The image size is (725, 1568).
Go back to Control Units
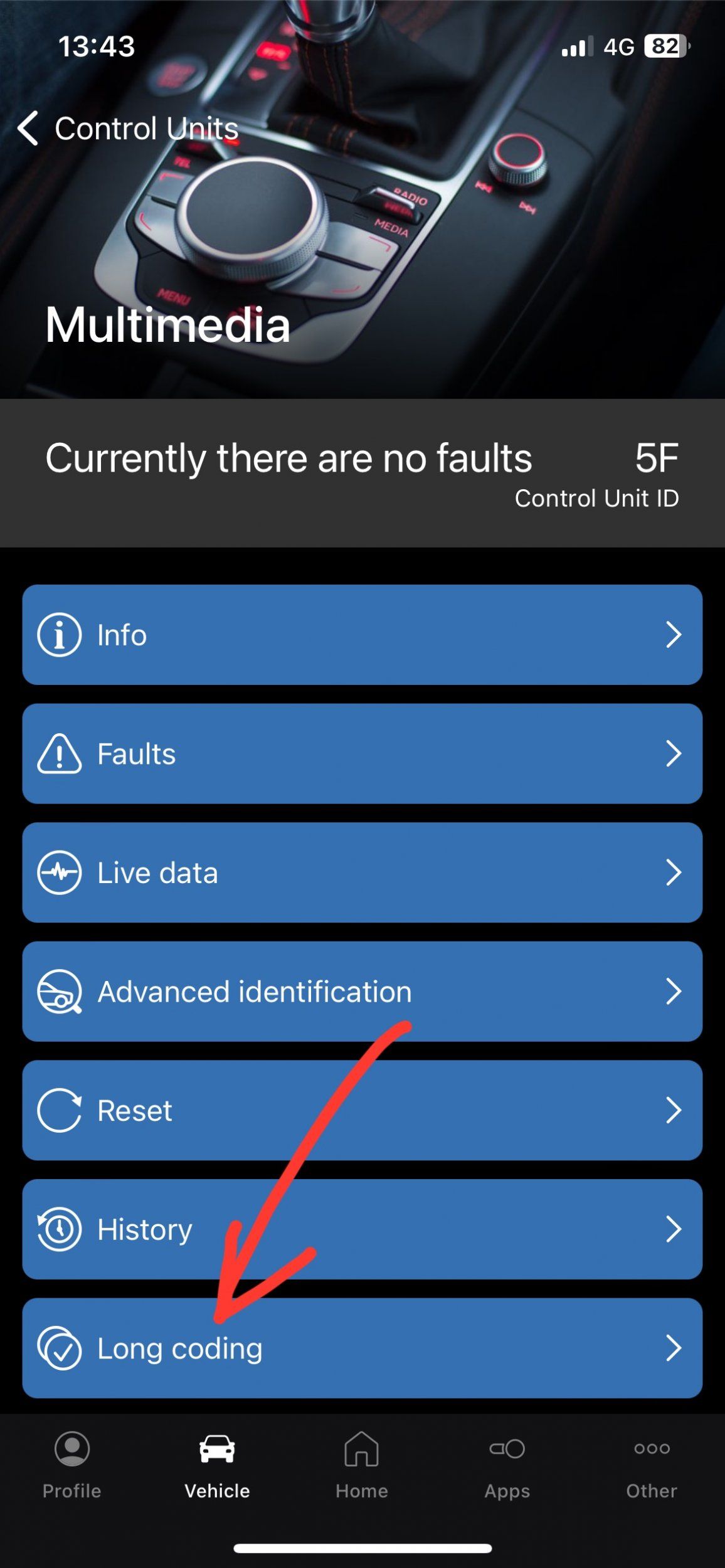tap(129, 129)
